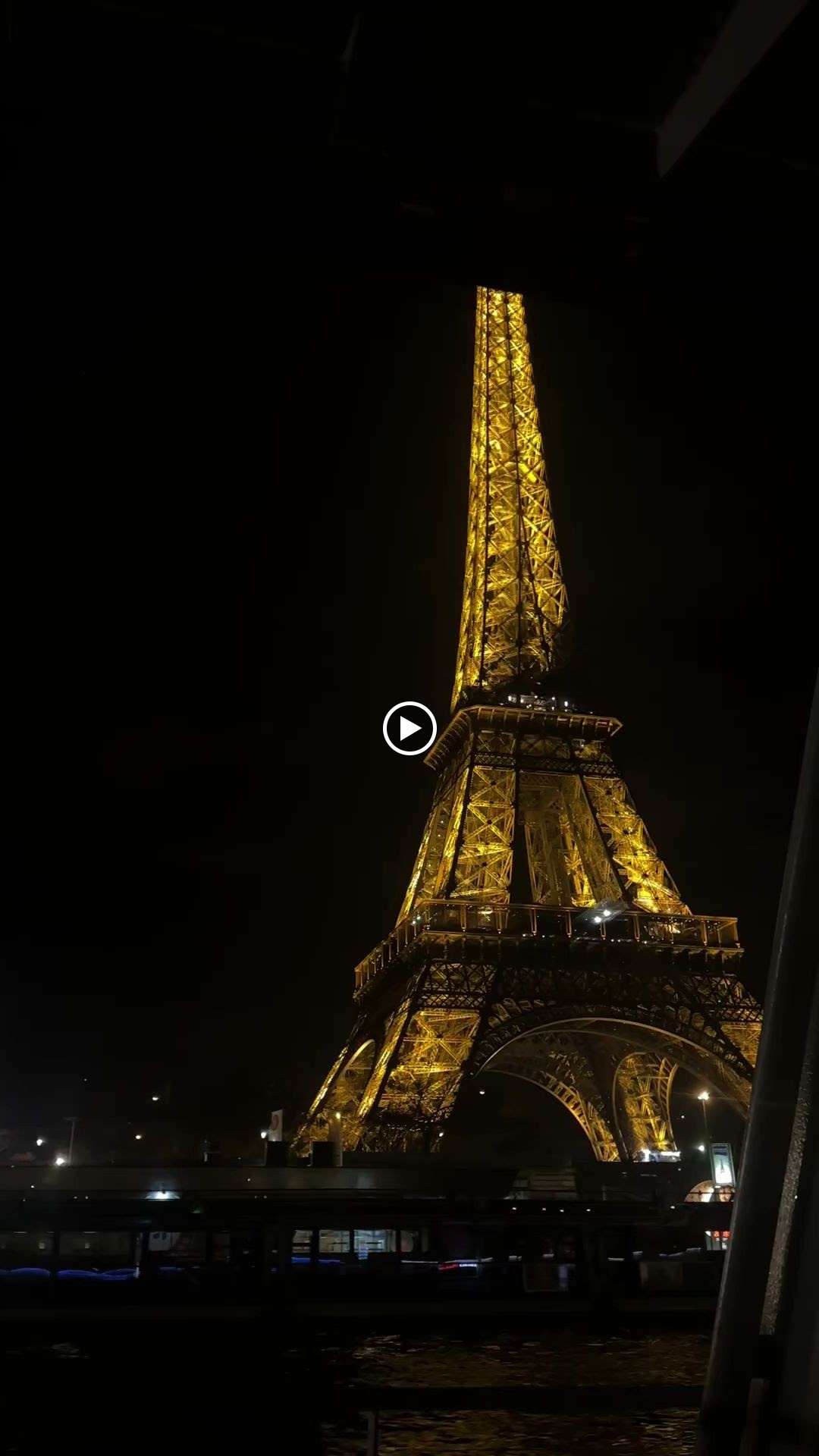Play the Eiffel Tower video
Image resolution: width=819 pixels, height=1456 pixels.
click(x=409, y=728)
